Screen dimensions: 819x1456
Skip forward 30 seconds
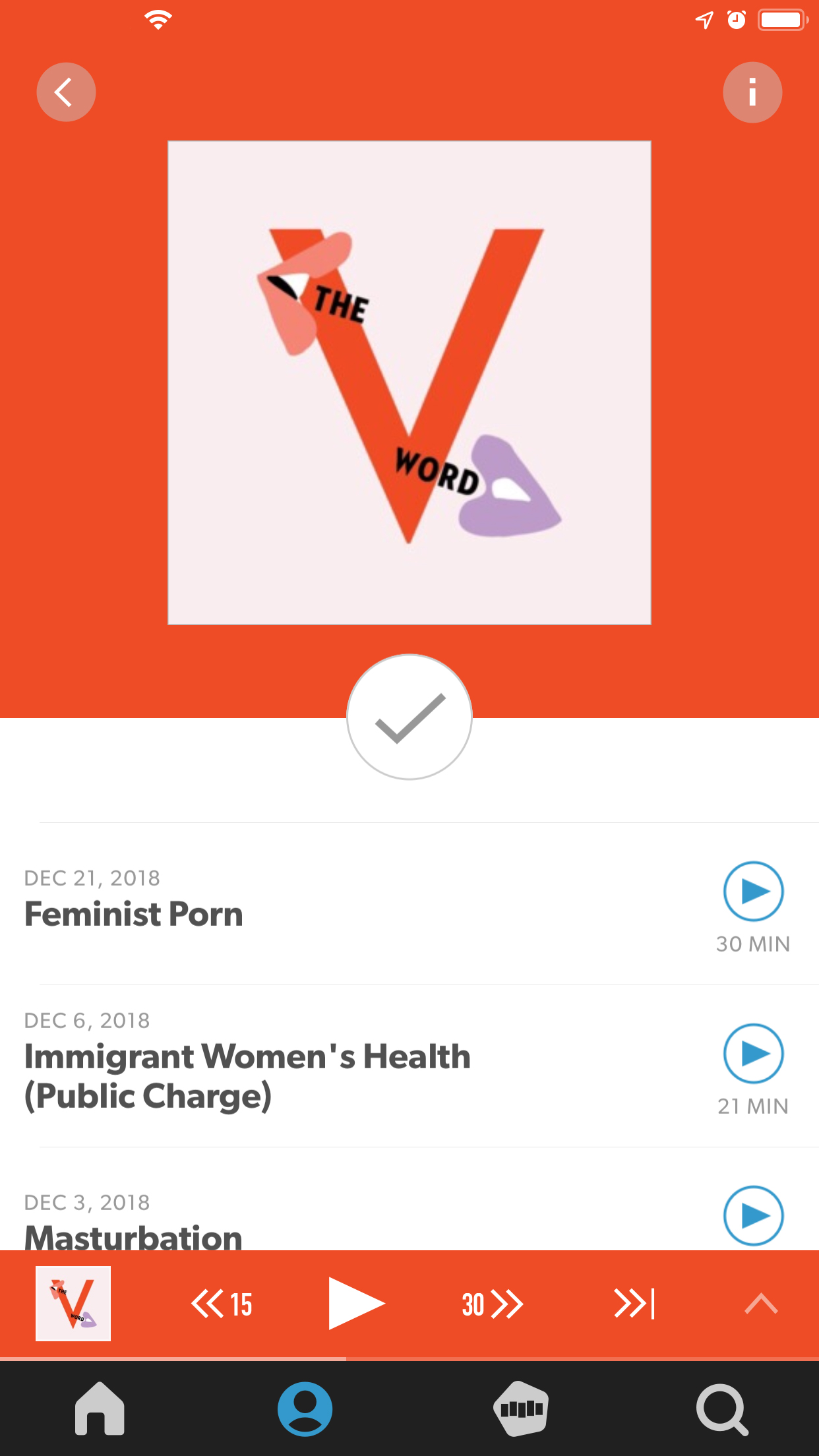coord(492,1304)
